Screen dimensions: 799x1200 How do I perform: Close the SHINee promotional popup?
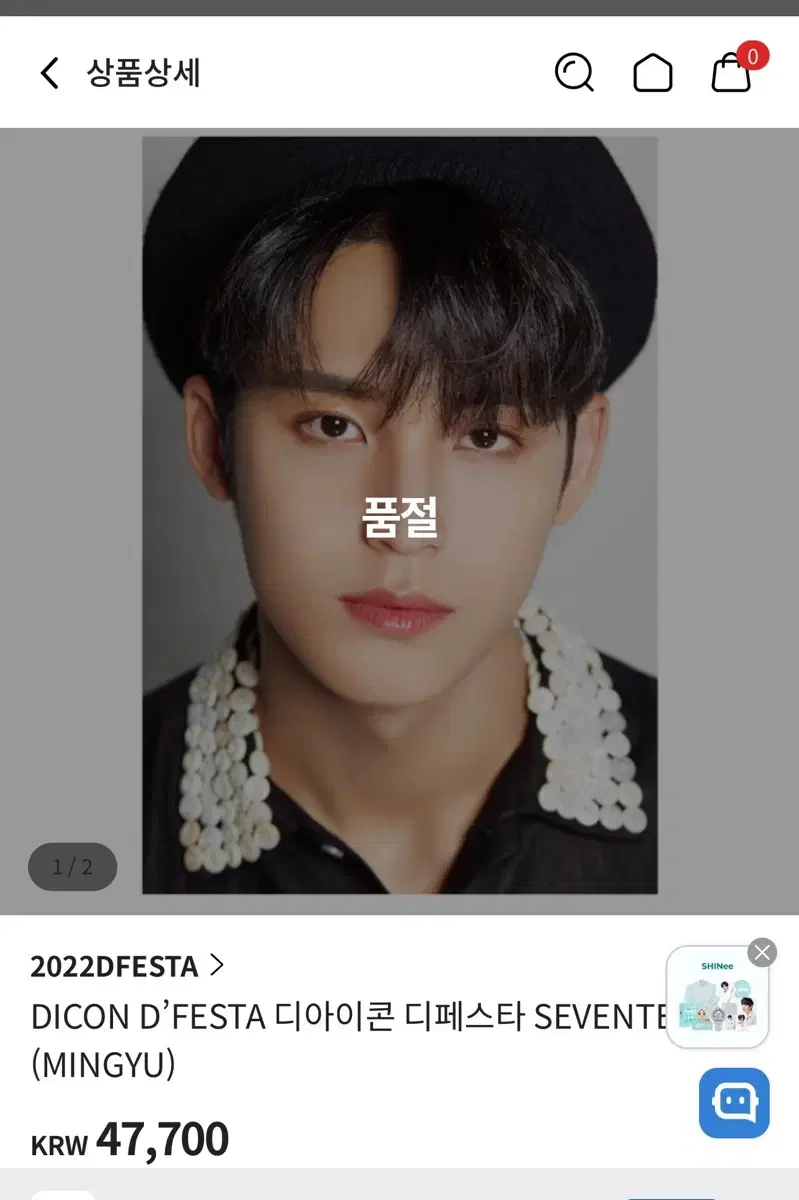(763, 951)
